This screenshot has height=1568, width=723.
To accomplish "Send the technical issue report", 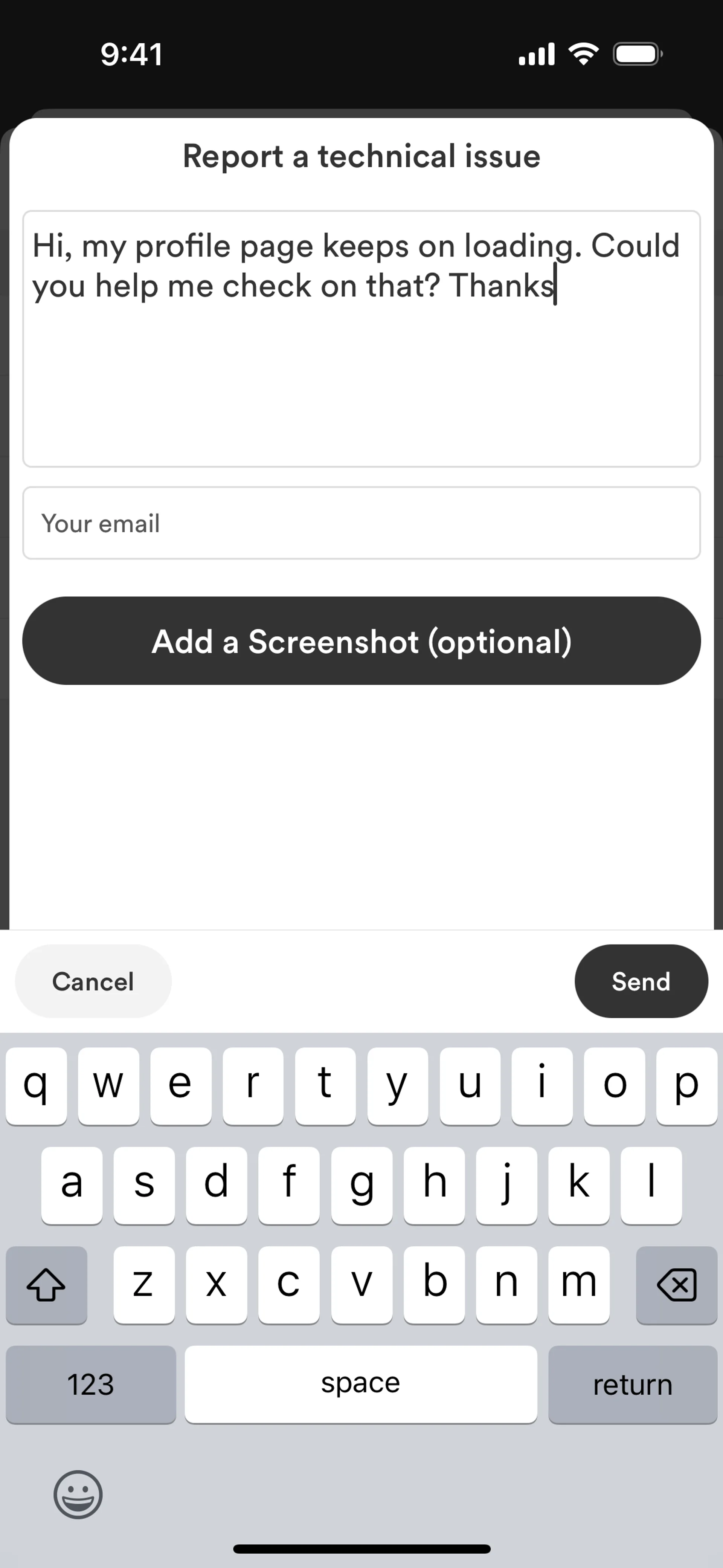I will point(641,981).
